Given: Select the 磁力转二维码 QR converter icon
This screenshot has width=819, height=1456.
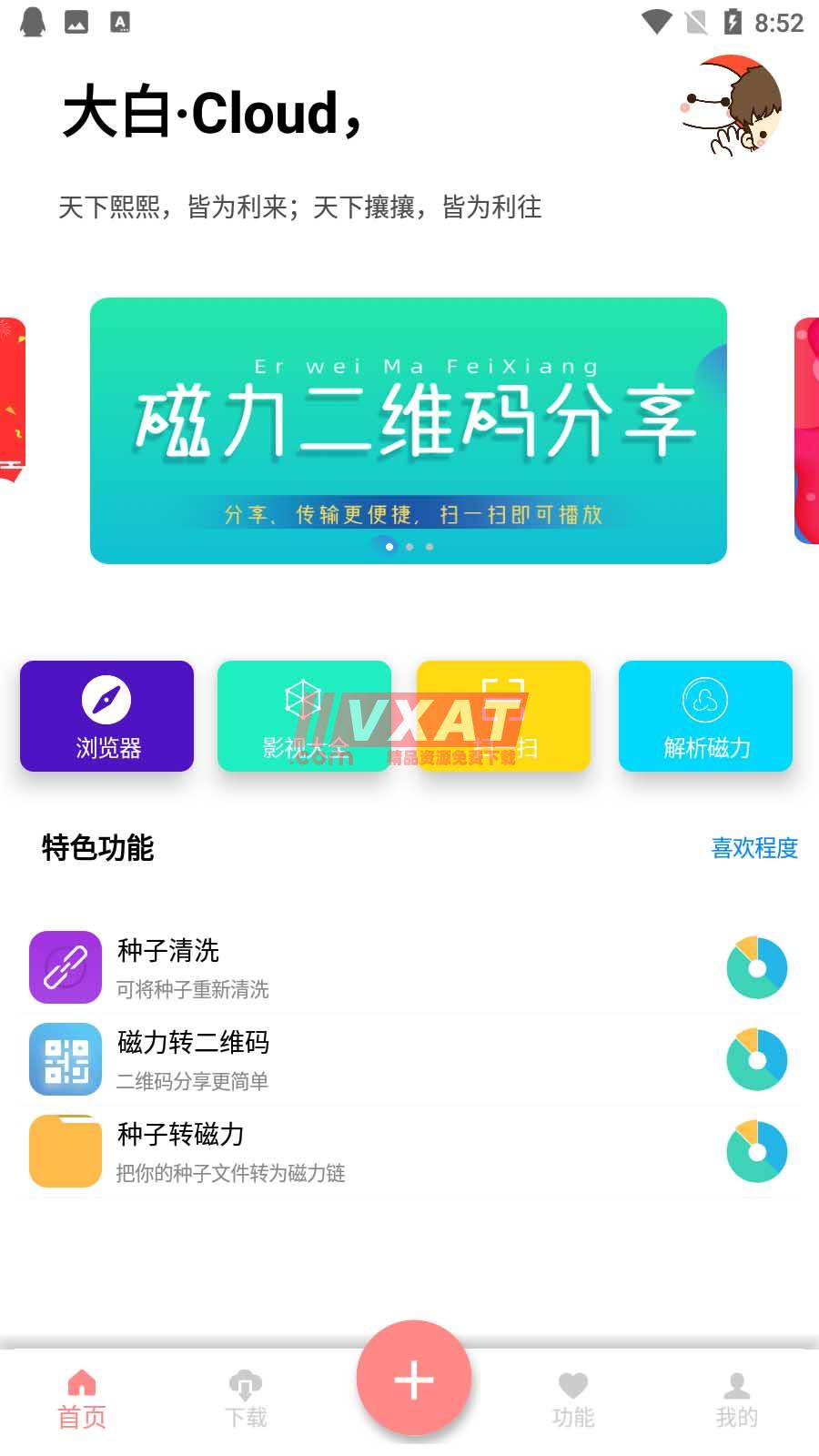Looking at the screenshot, I should (x=65, y=1059).
